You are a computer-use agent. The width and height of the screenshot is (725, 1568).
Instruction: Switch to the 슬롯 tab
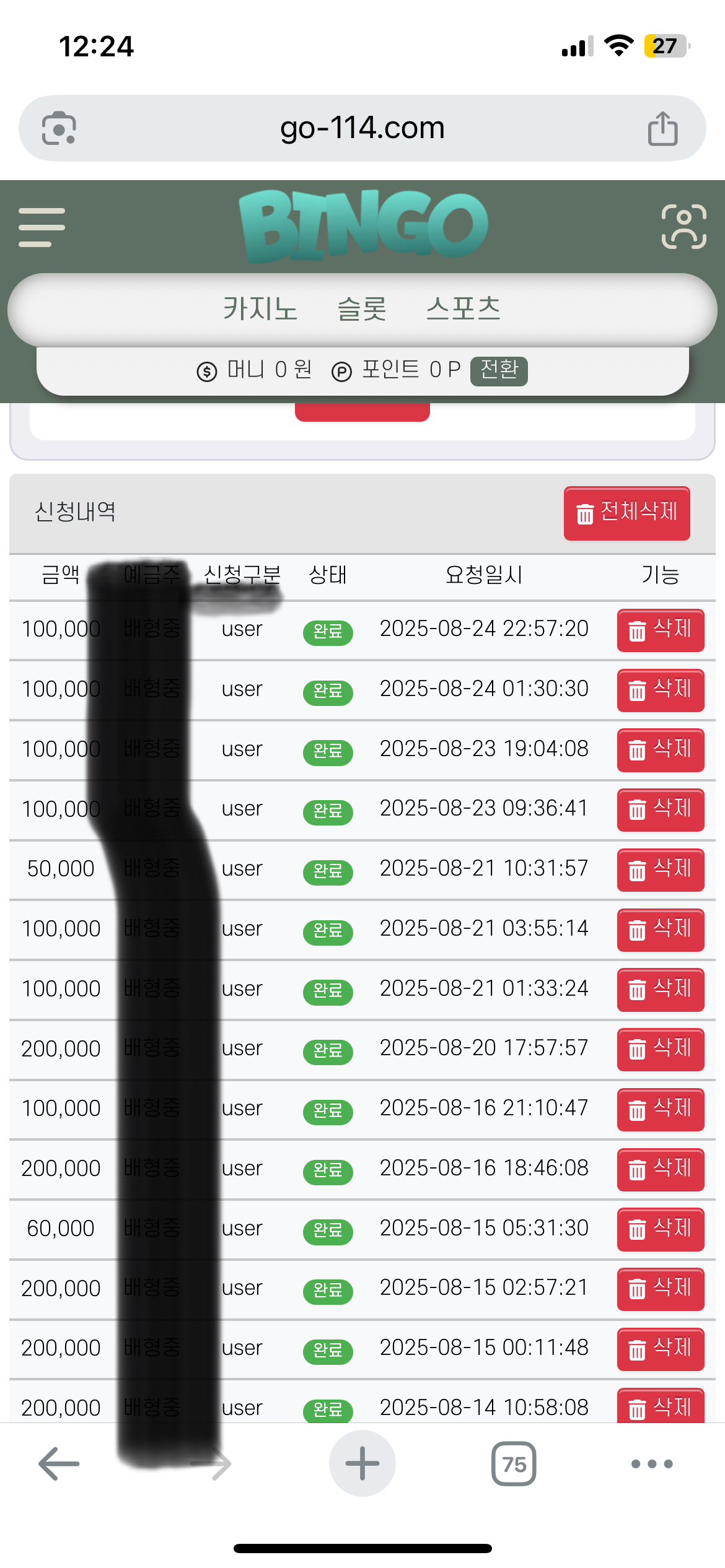pos(362,308)
